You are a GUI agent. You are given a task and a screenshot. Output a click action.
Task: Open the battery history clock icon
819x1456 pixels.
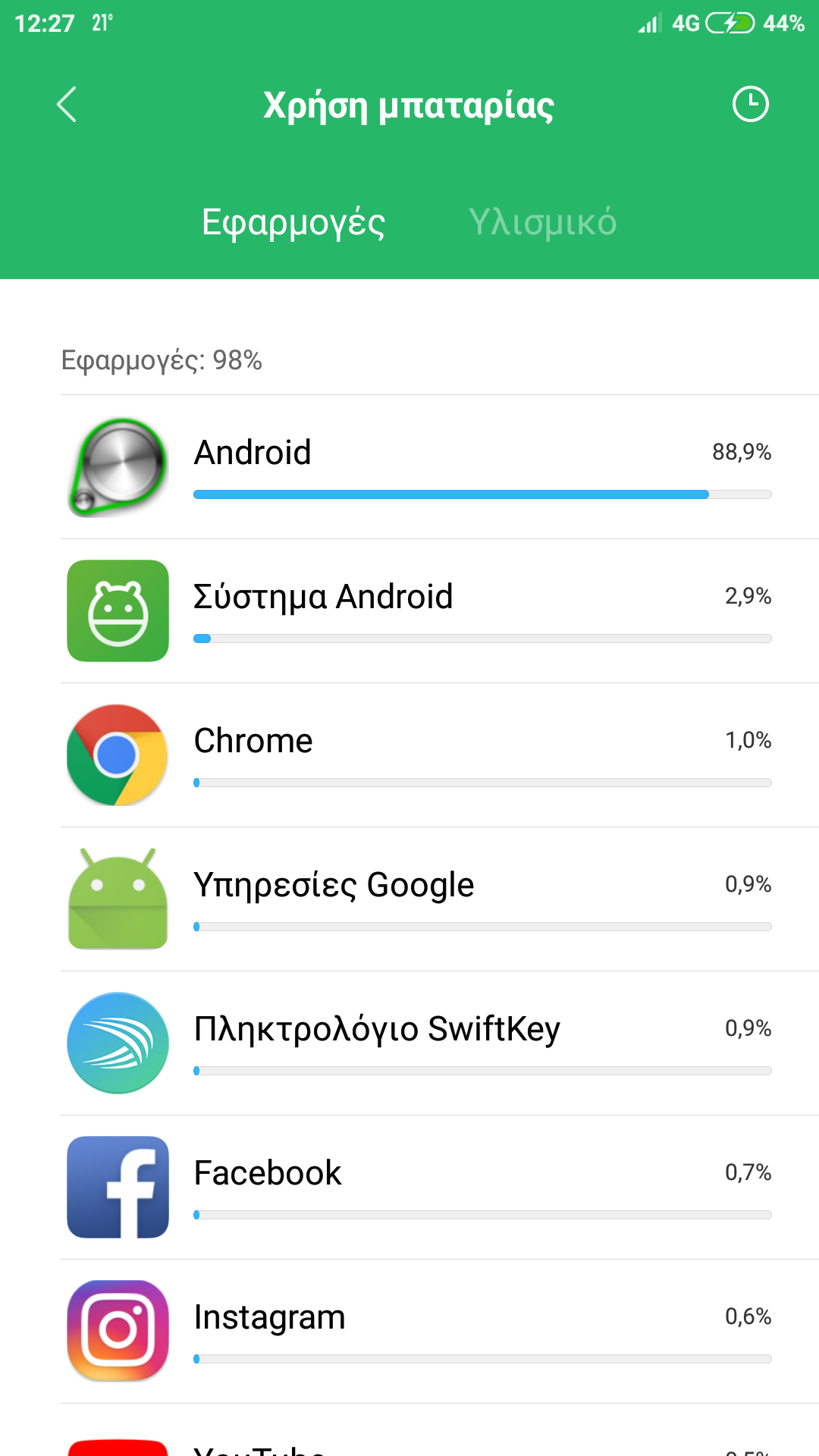pyautogui.click(x=750, y=105)
